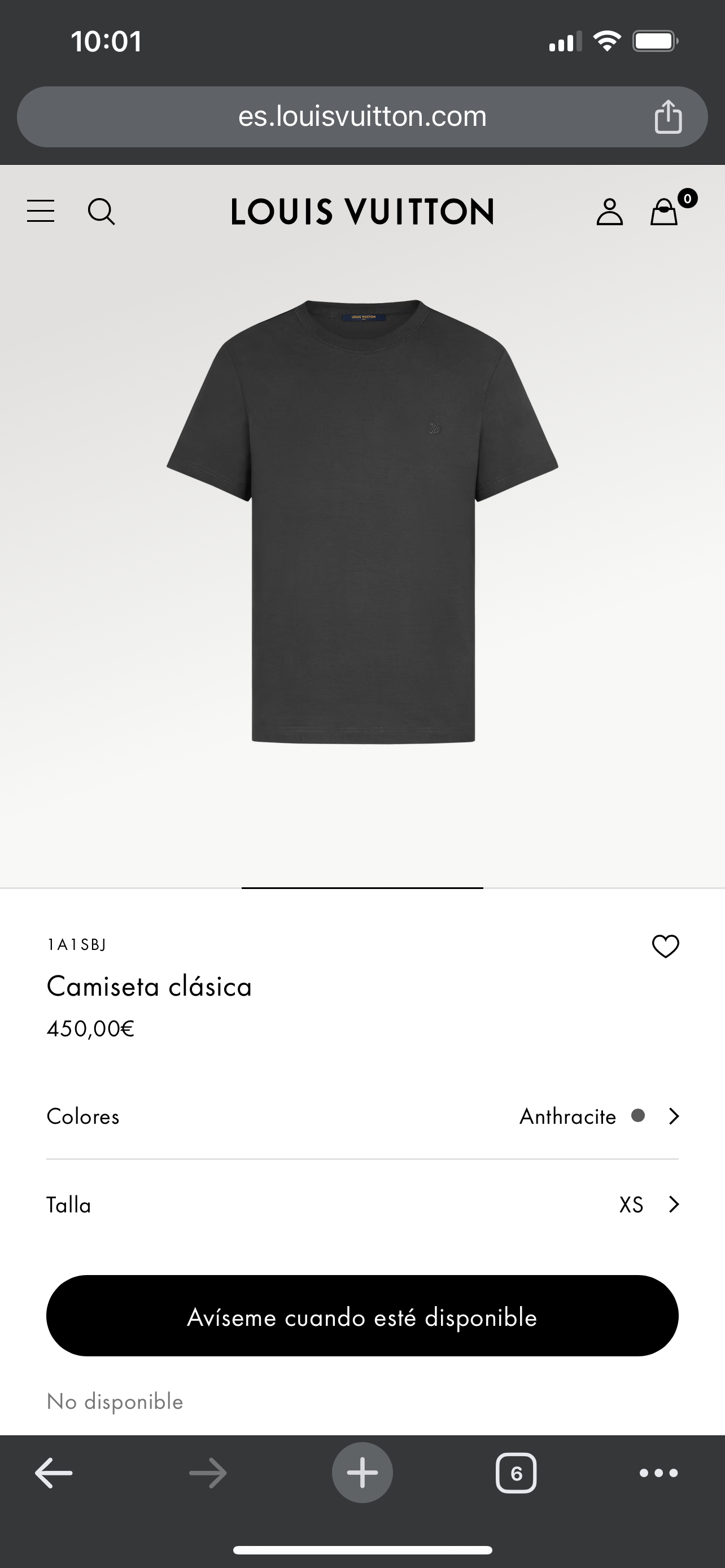
Task: Open the account profile icon
Action: 609,212
